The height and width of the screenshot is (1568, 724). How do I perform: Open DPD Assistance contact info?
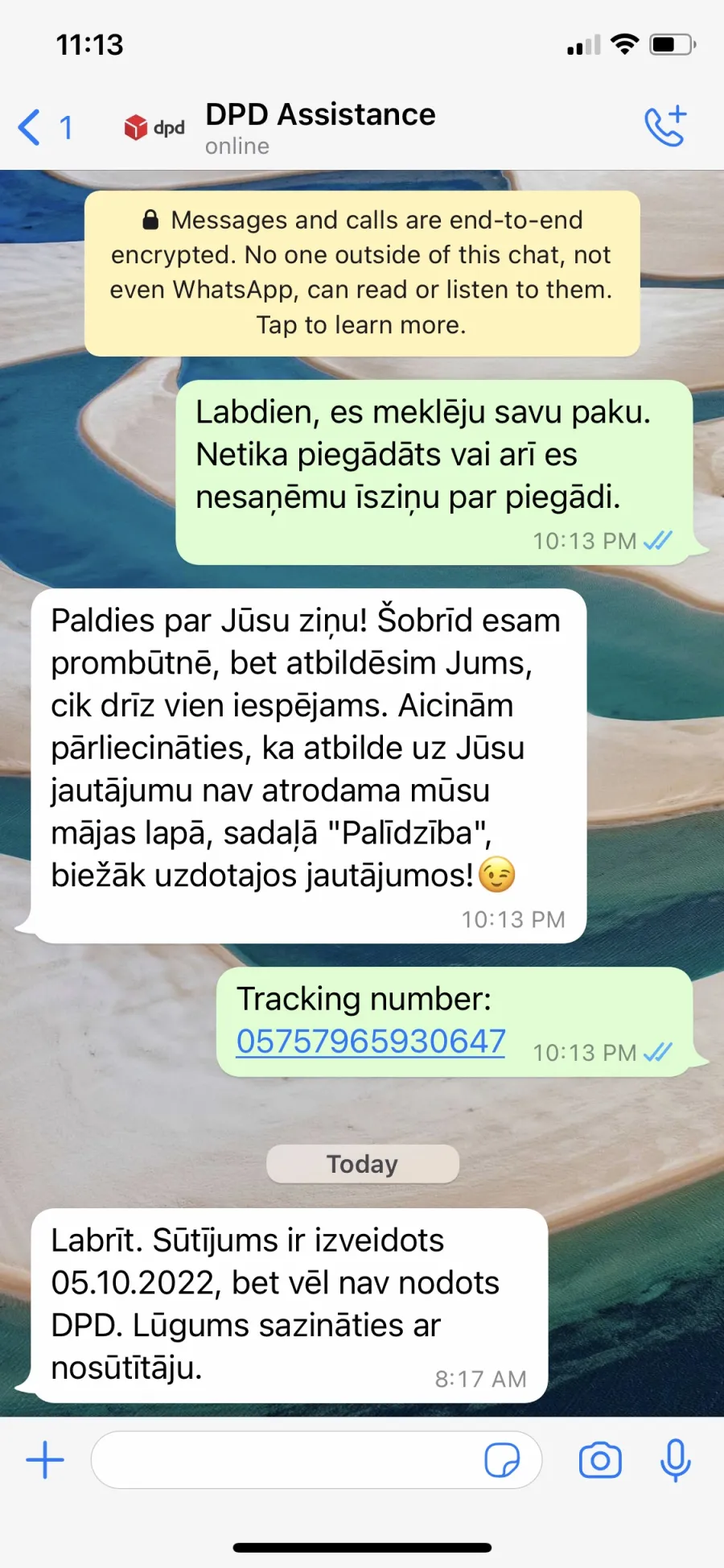(320, 127)
